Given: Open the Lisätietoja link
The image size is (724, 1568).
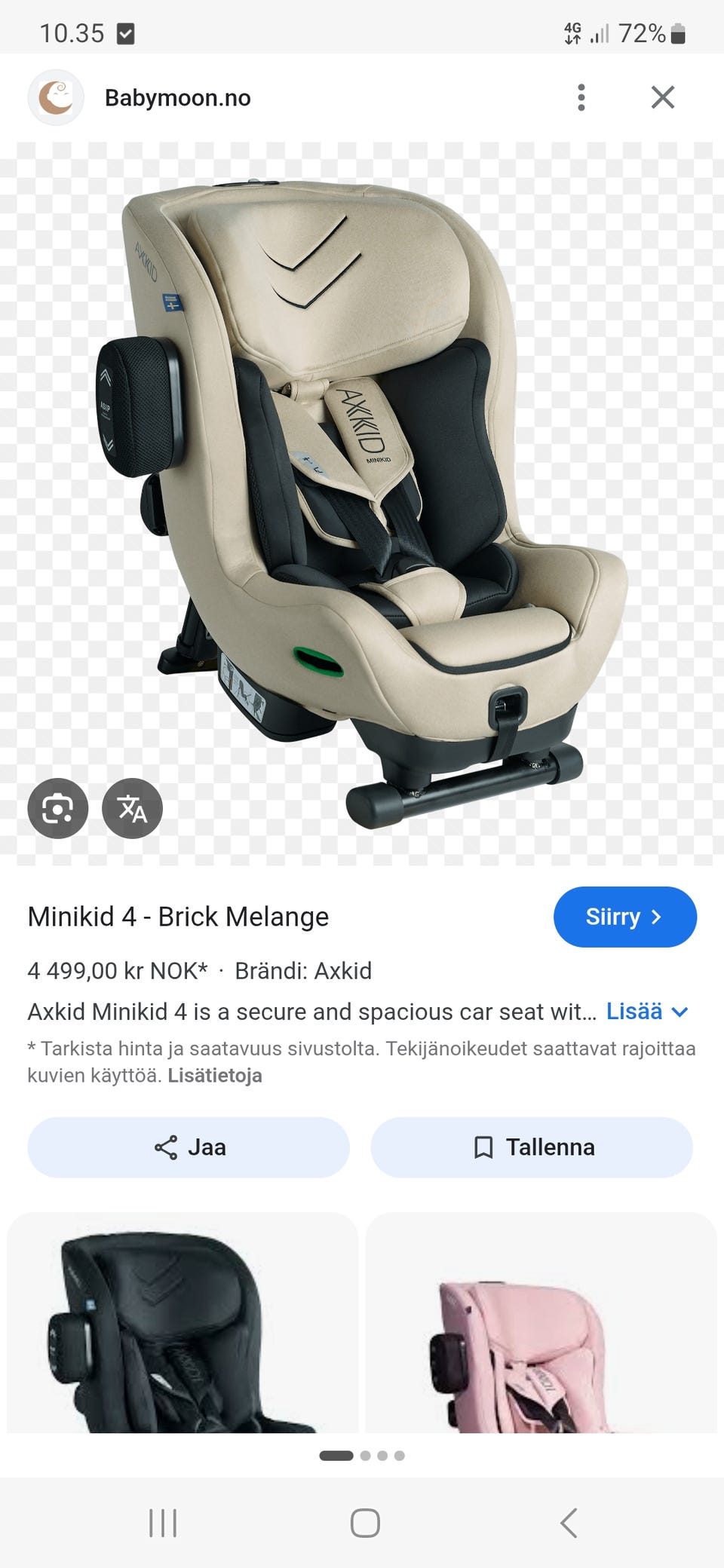Looking at the screenshot, I should point(215,1076).
